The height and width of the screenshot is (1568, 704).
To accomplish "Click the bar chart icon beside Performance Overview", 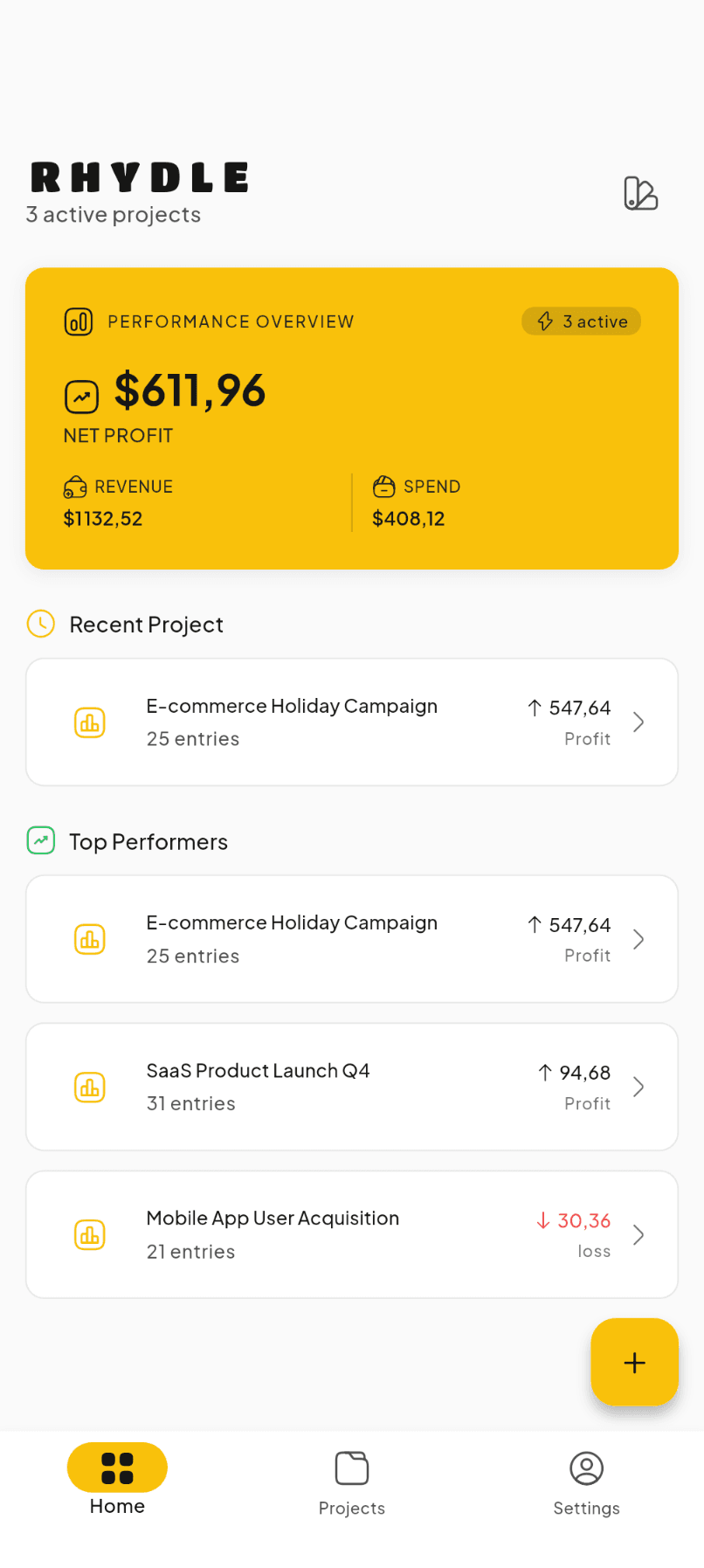I will click(79, 321).
